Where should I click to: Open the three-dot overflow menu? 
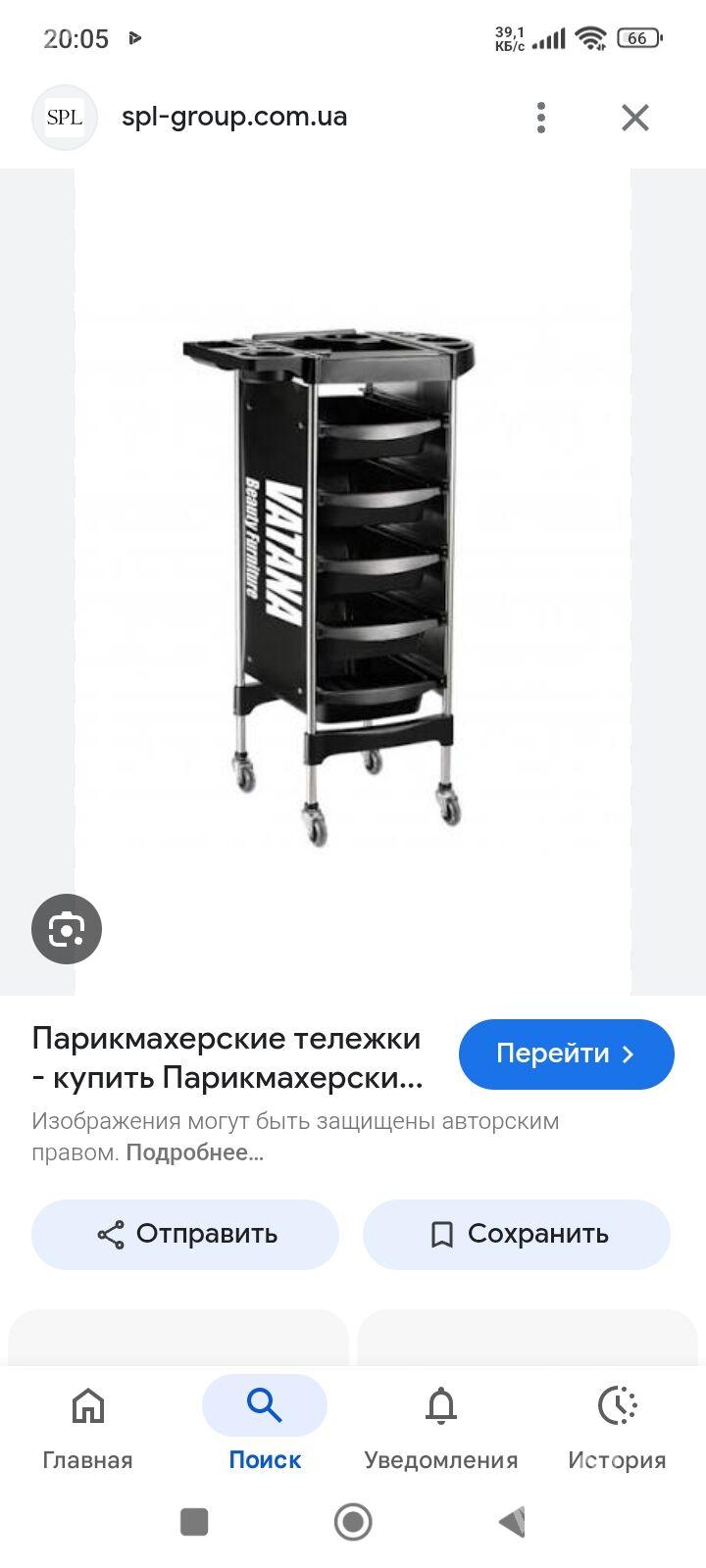pos(541,118)
